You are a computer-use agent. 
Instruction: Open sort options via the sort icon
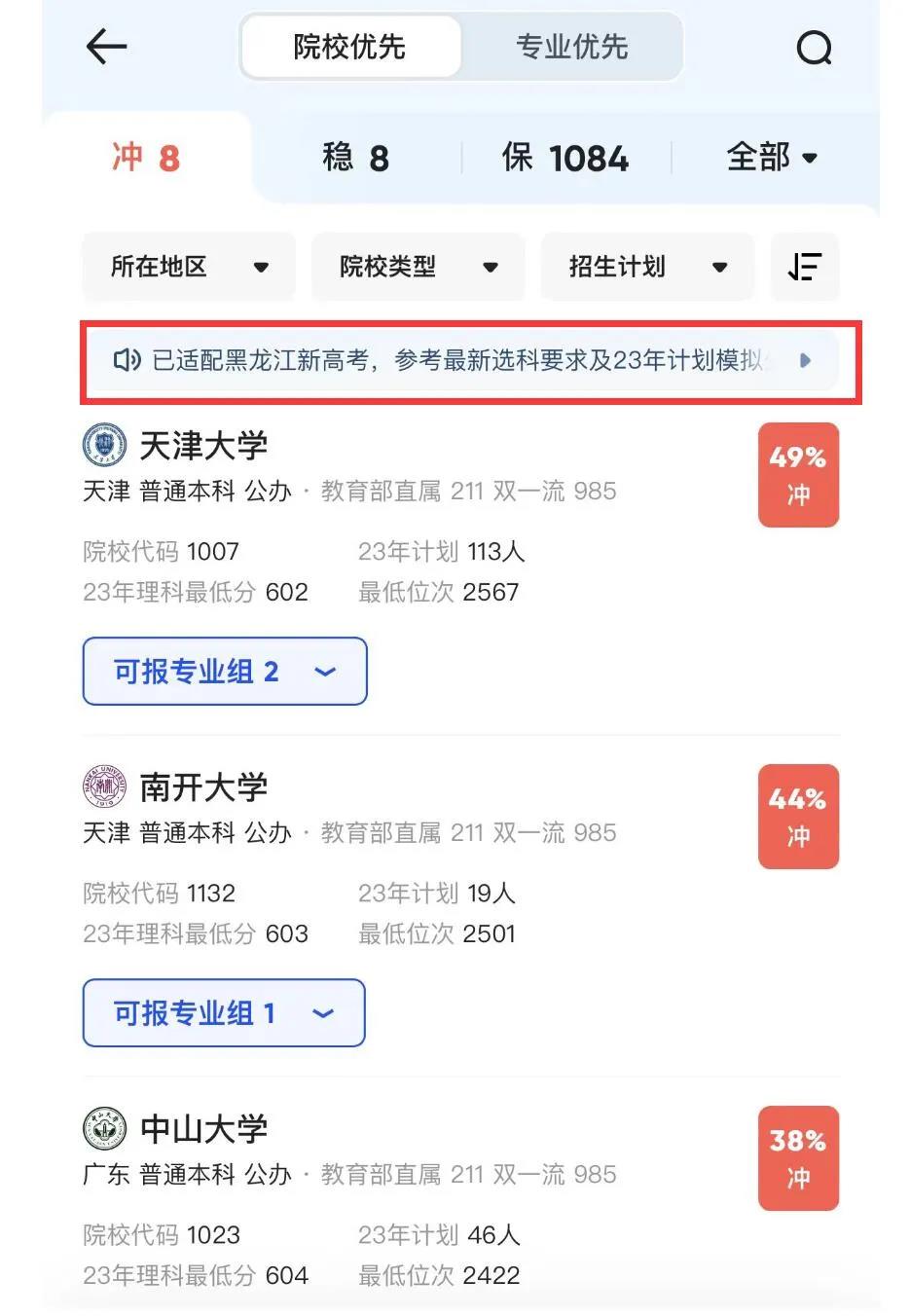point(805,267)
